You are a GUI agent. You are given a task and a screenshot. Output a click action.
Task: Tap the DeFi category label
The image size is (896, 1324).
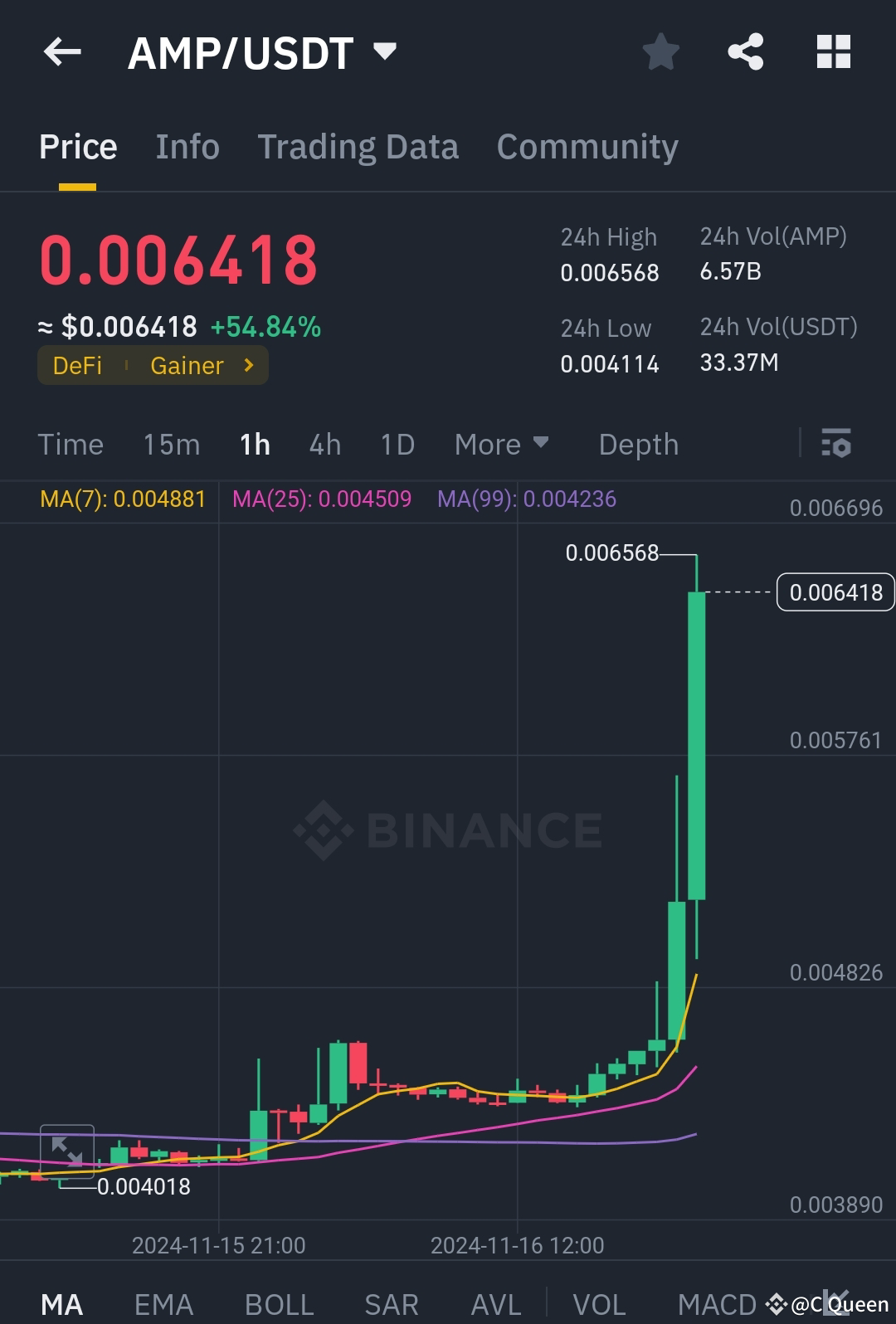click(x=77, y=365)
